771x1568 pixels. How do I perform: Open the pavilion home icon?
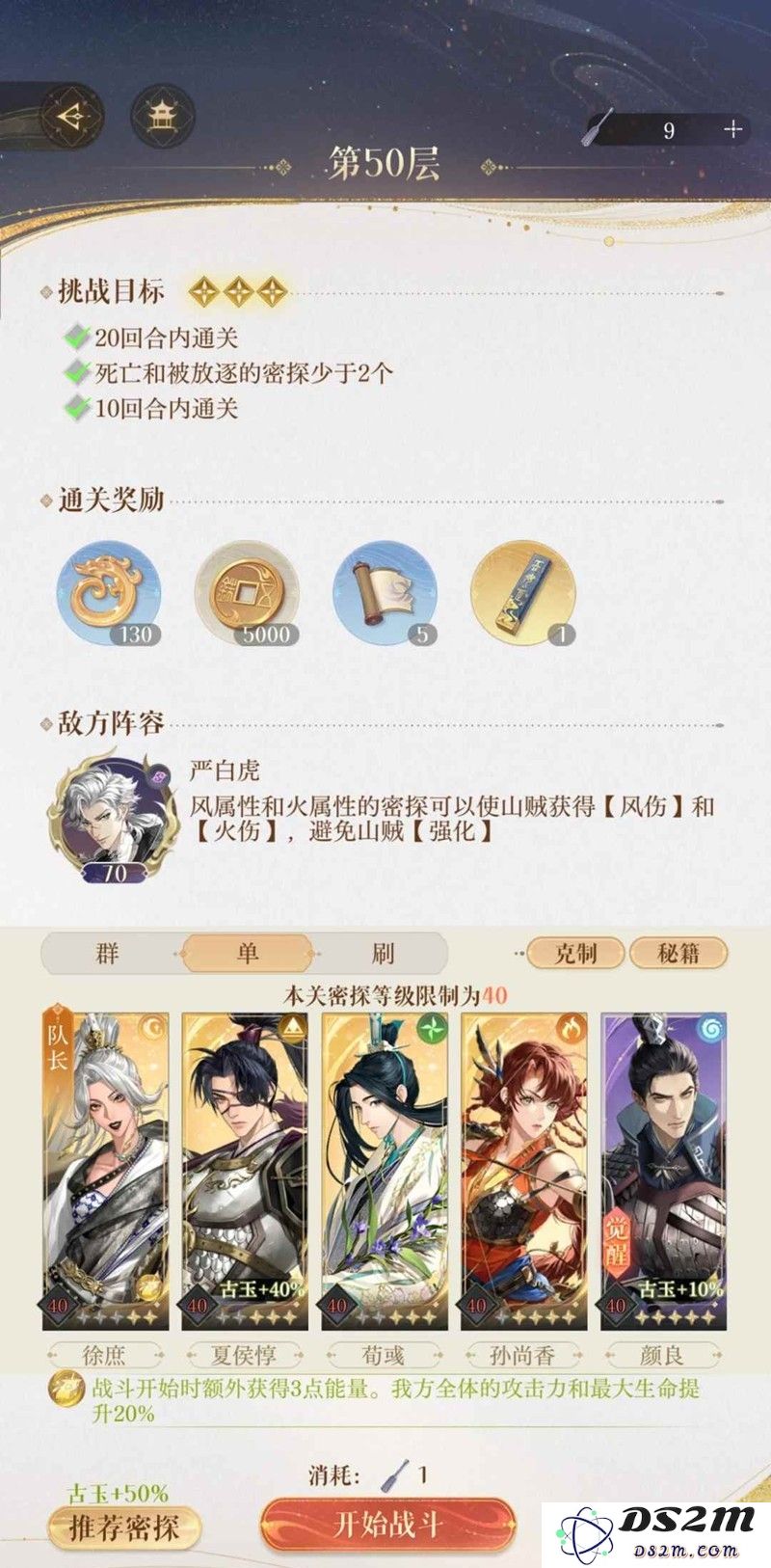pyautogui.click(x=161, y=118)
